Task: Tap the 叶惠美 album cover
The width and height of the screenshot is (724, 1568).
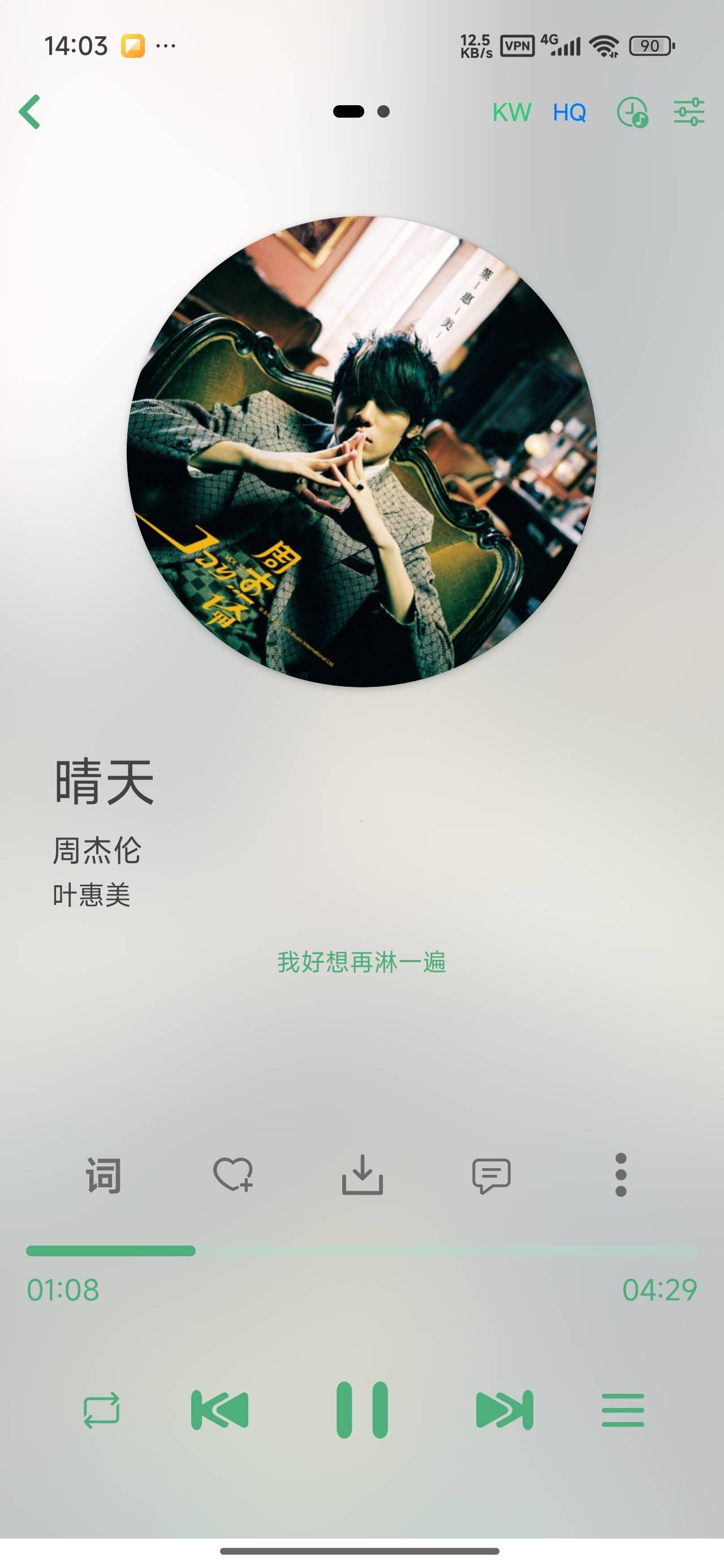Action: (361, 451)
